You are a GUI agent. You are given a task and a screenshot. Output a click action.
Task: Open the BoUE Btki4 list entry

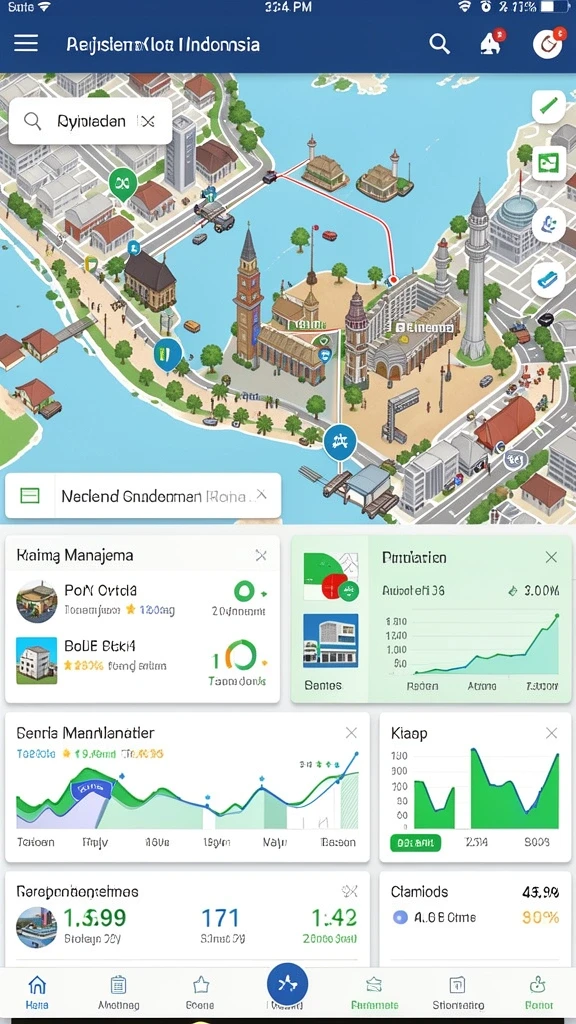142,660
